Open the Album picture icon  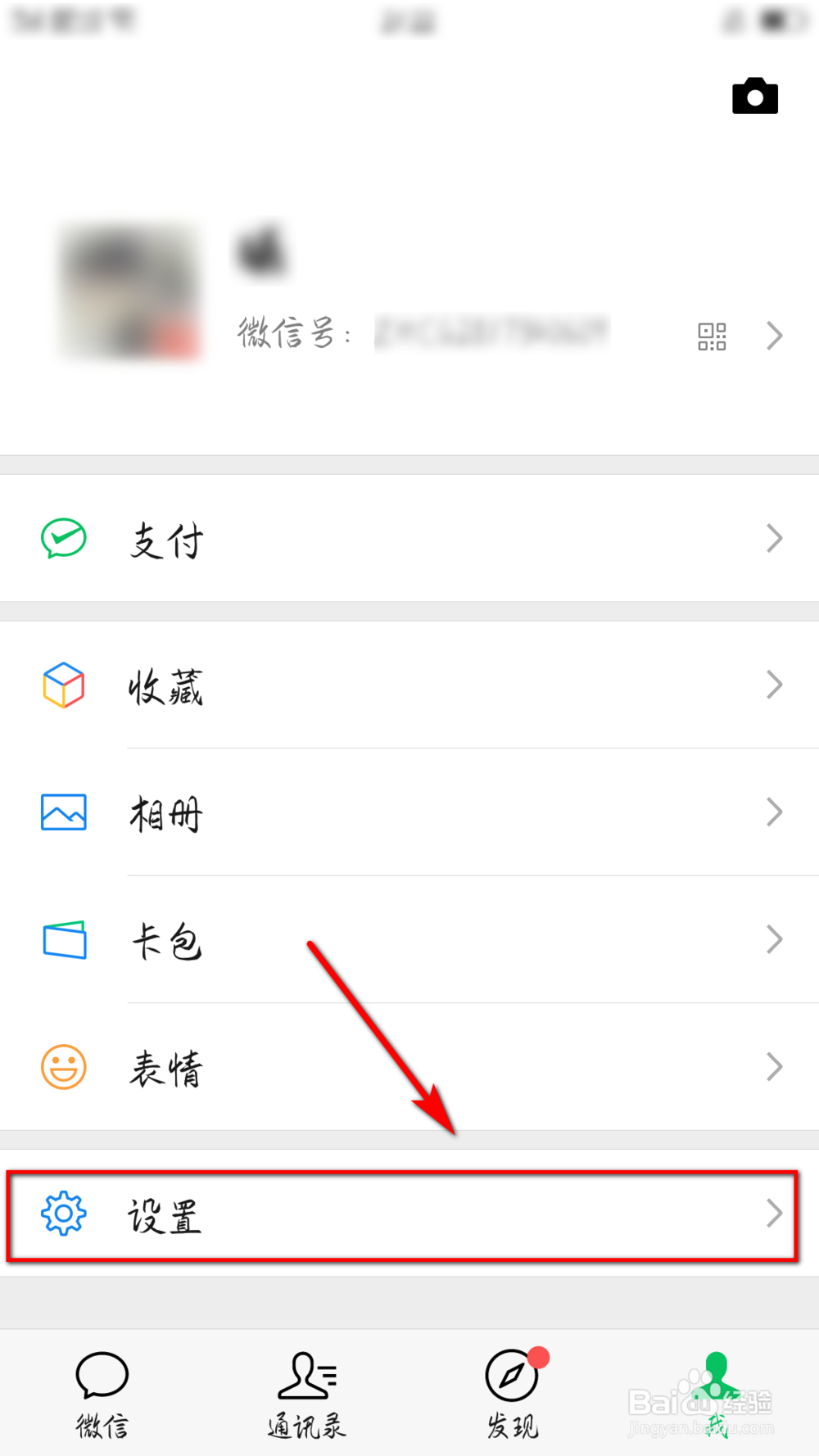(63, 812)
